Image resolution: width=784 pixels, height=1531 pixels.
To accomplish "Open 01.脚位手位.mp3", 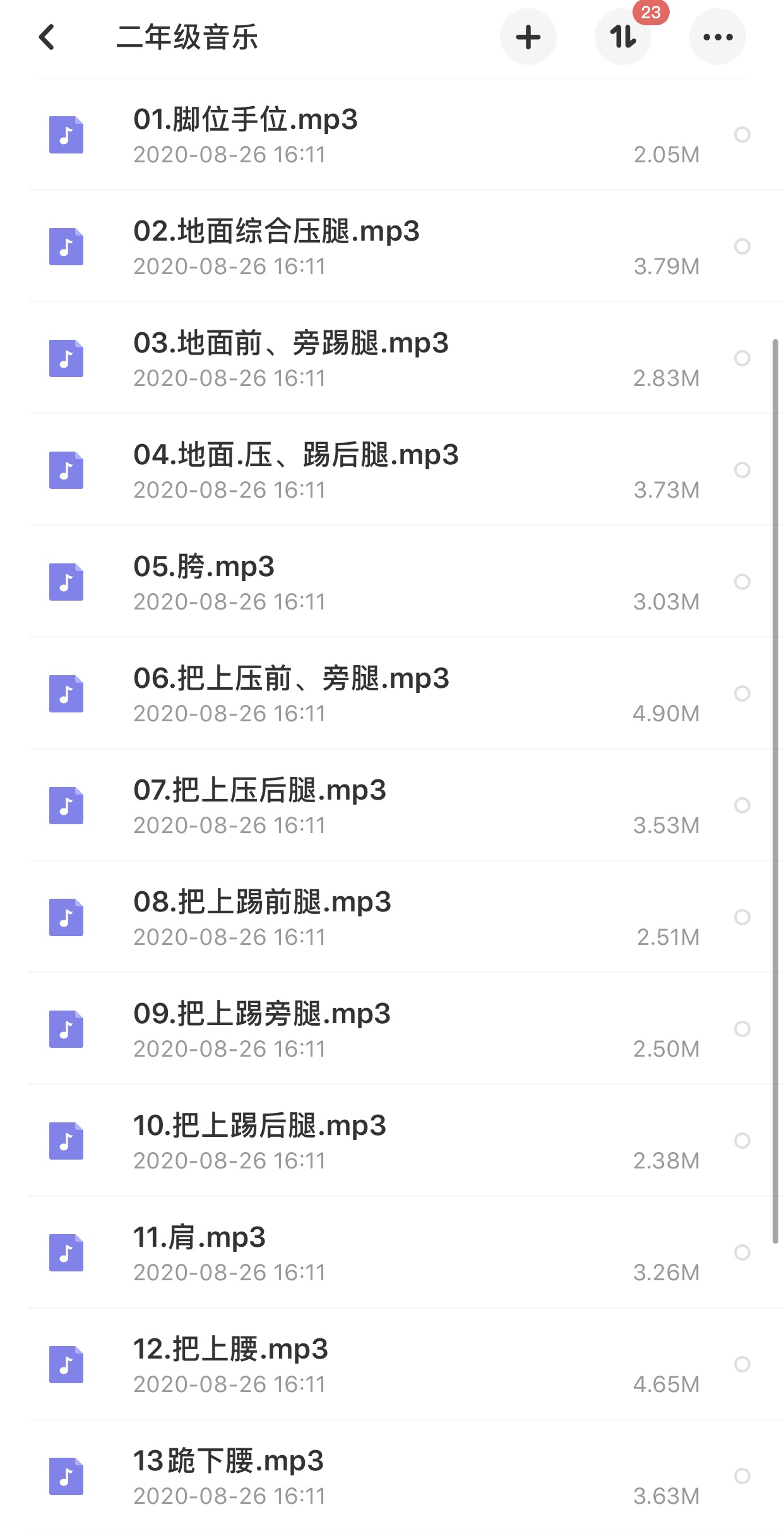I will (392, 135).
